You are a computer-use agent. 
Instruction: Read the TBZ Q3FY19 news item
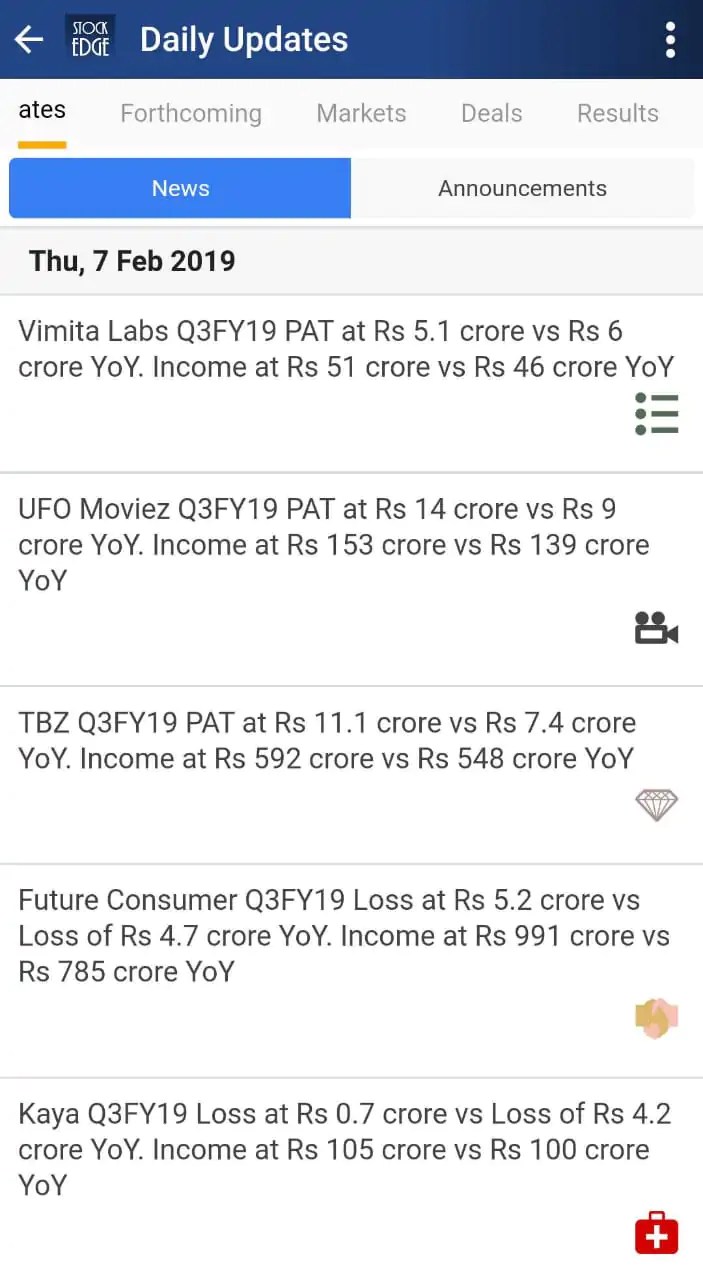tap(327, 741)
